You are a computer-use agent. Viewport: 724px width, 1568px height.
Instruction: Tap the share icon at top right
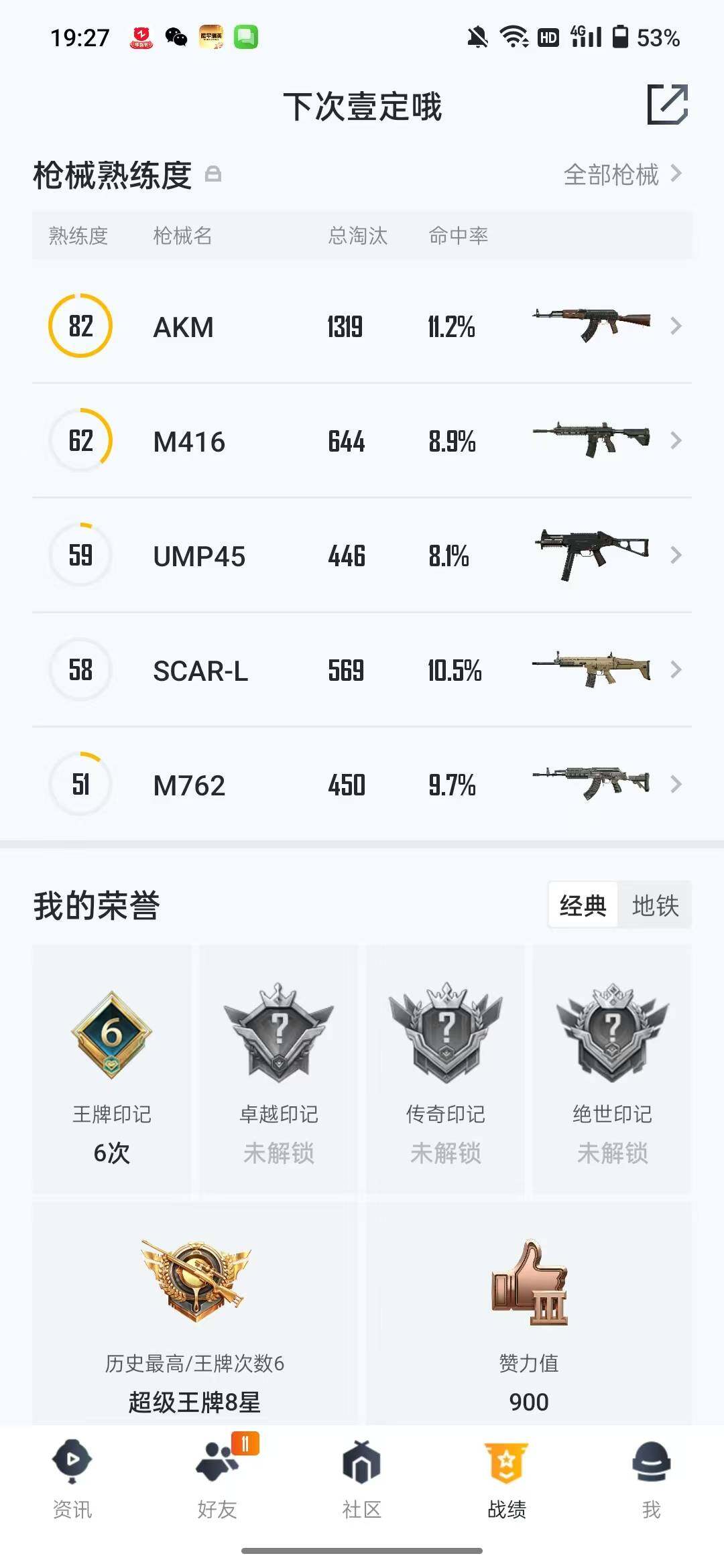coord(668,105)
